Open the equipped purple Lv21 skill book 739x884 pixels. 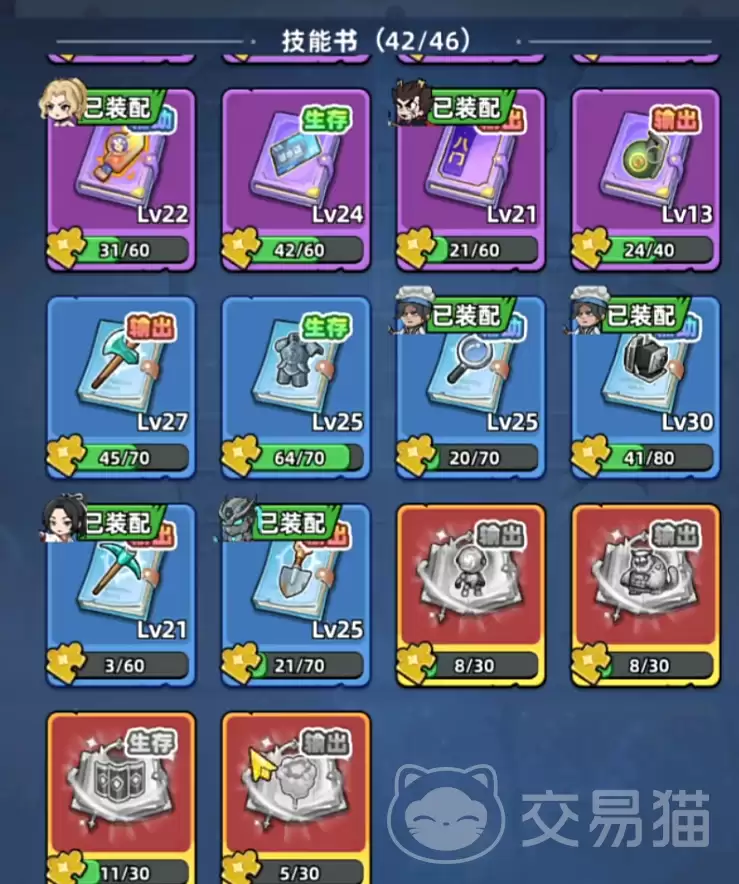(470, 170)
